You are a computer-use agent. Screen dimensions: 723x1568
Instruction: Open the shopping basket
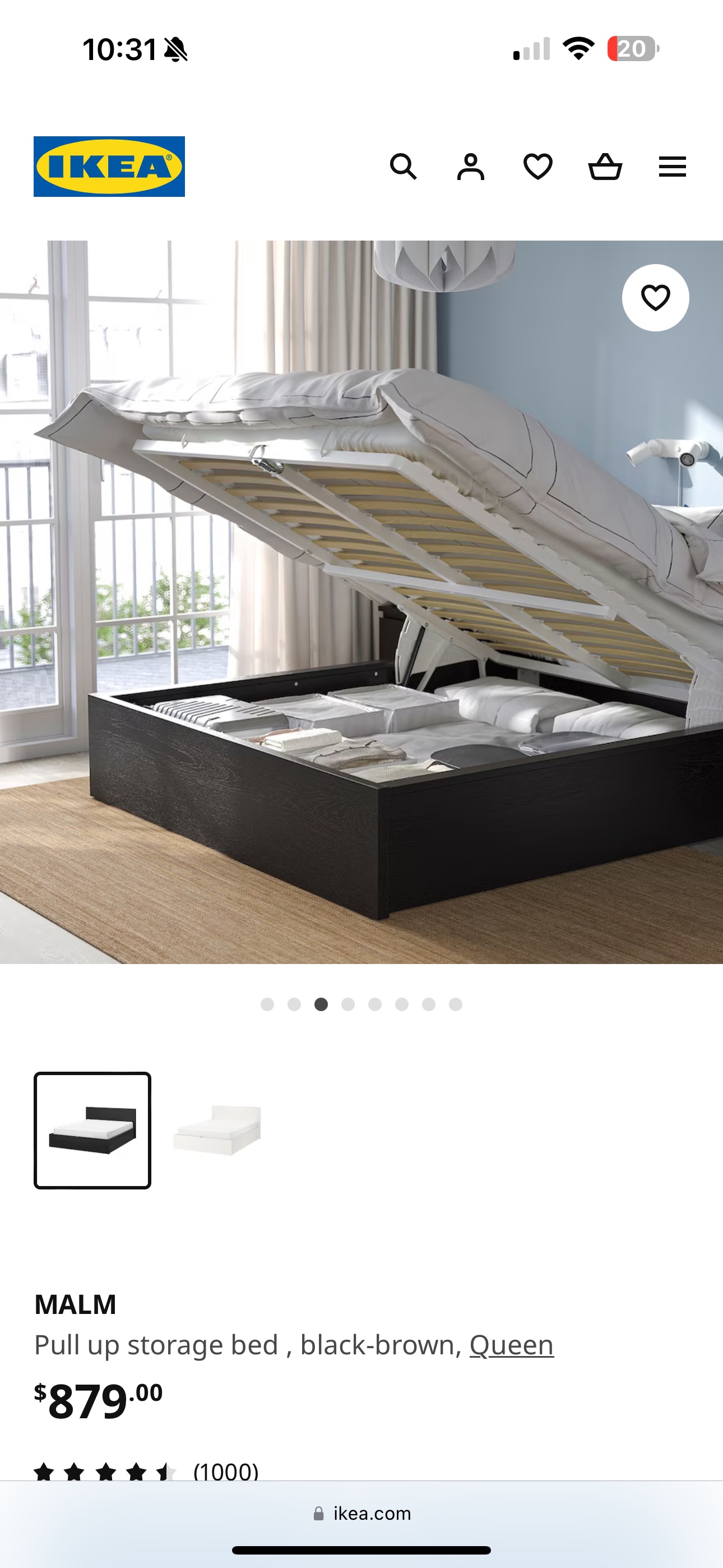tap(605, 166)
